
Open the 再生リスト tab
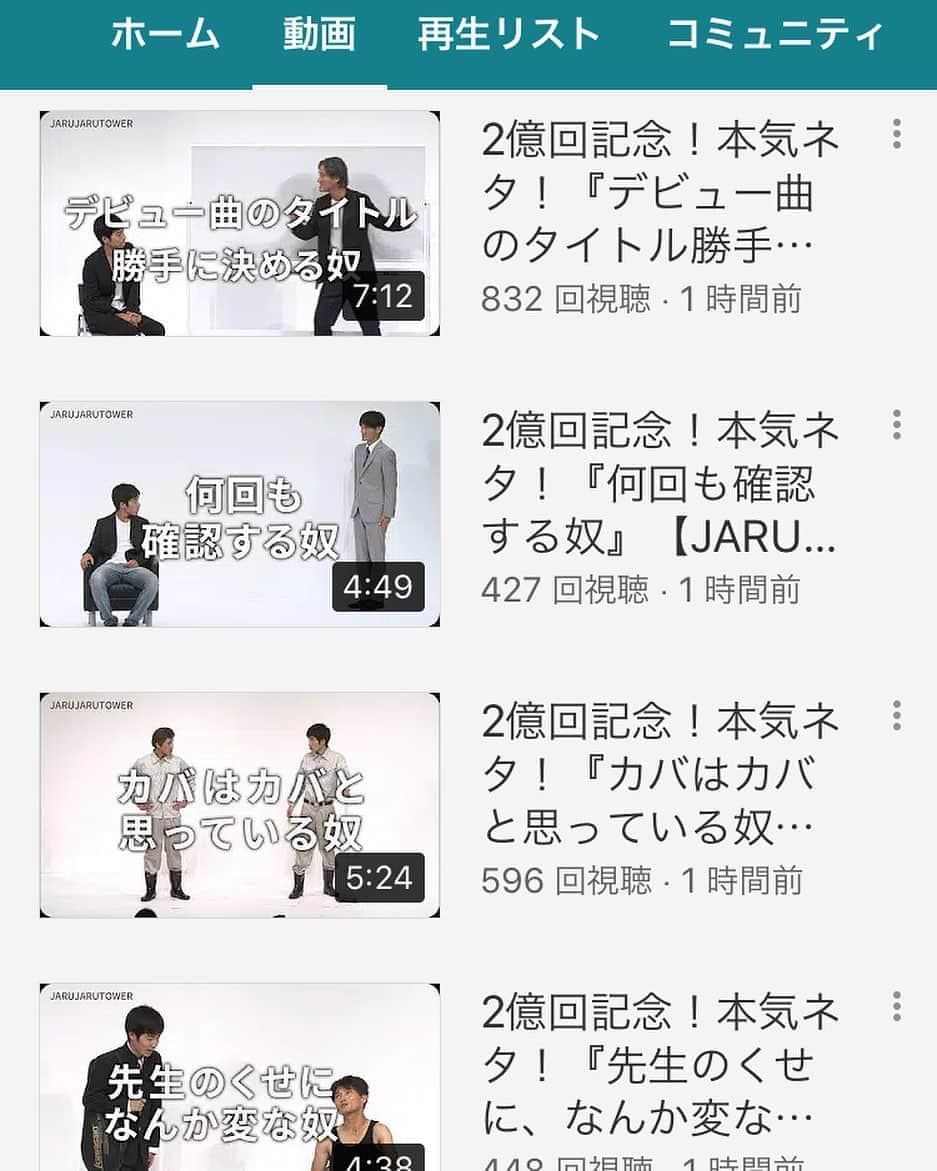click(509, 35)
